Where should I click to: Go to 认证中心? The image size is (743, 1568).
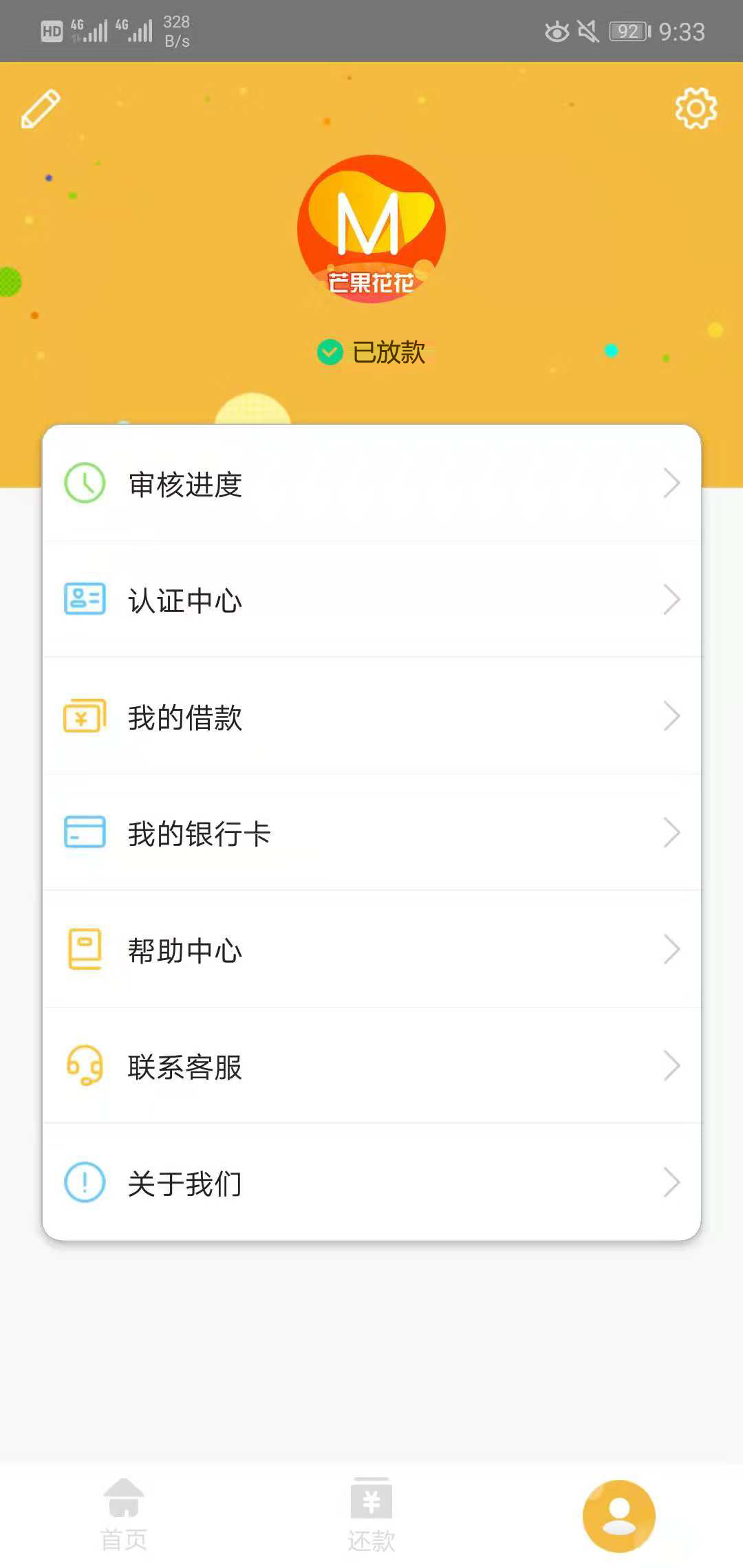(371, 600)
